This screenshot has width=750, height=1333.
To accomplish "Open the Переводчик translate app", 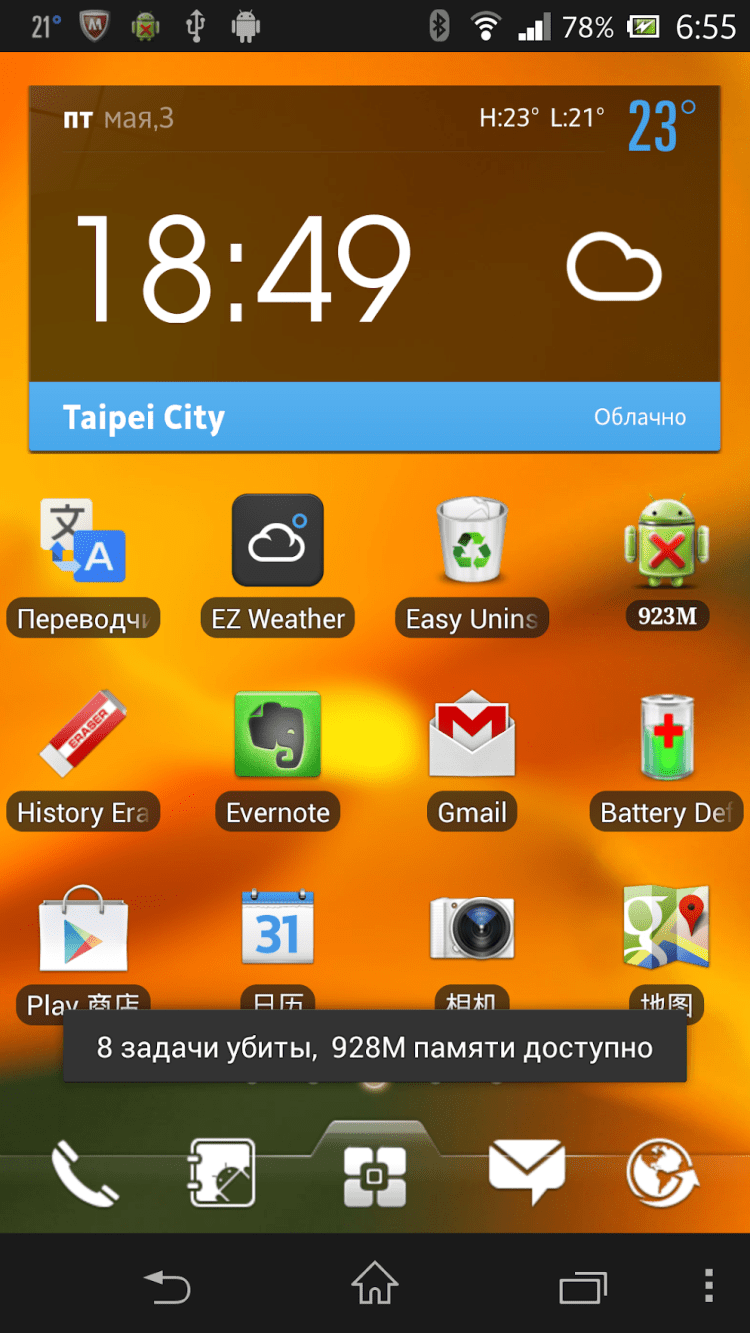I will 82,542.
